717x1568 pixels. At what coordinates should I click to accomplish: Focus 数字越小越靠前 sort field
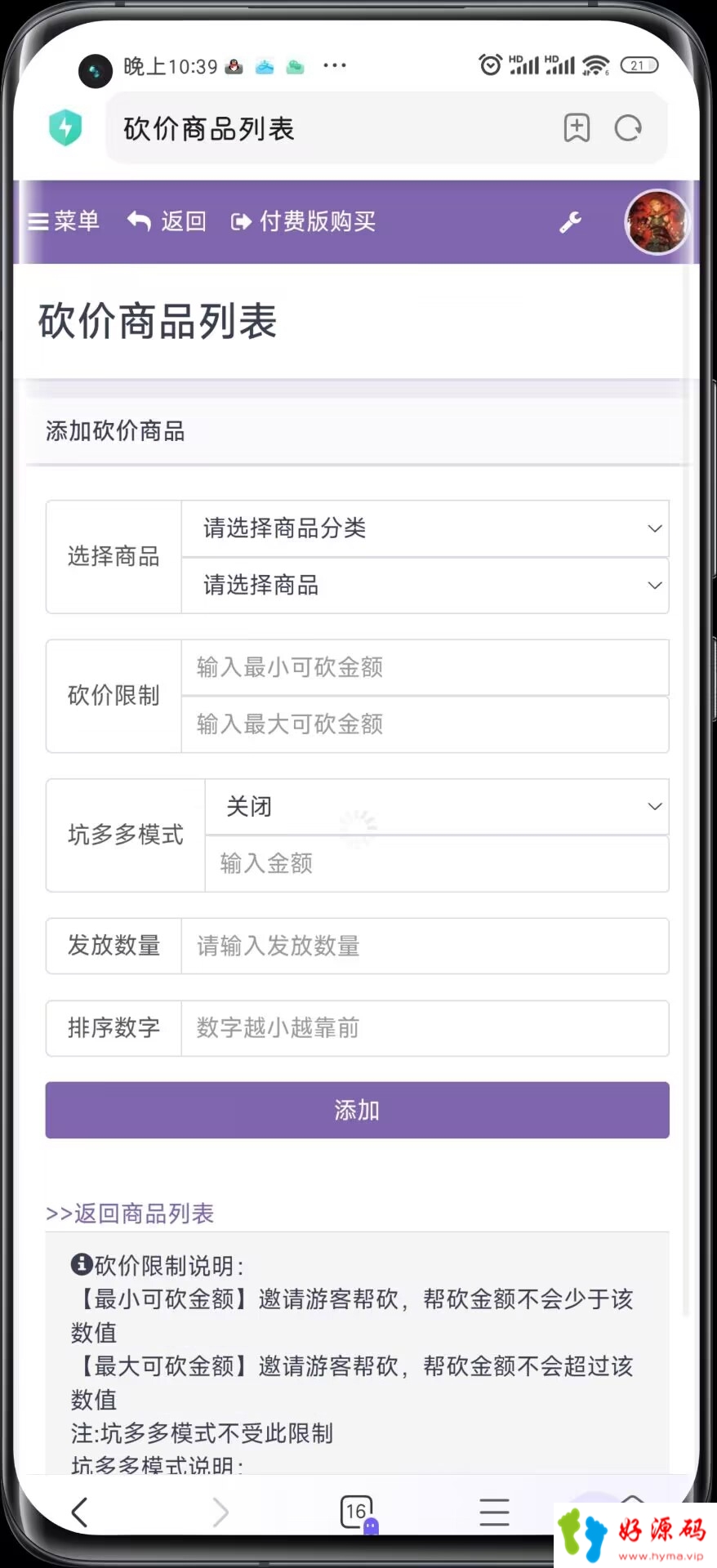425,1028
